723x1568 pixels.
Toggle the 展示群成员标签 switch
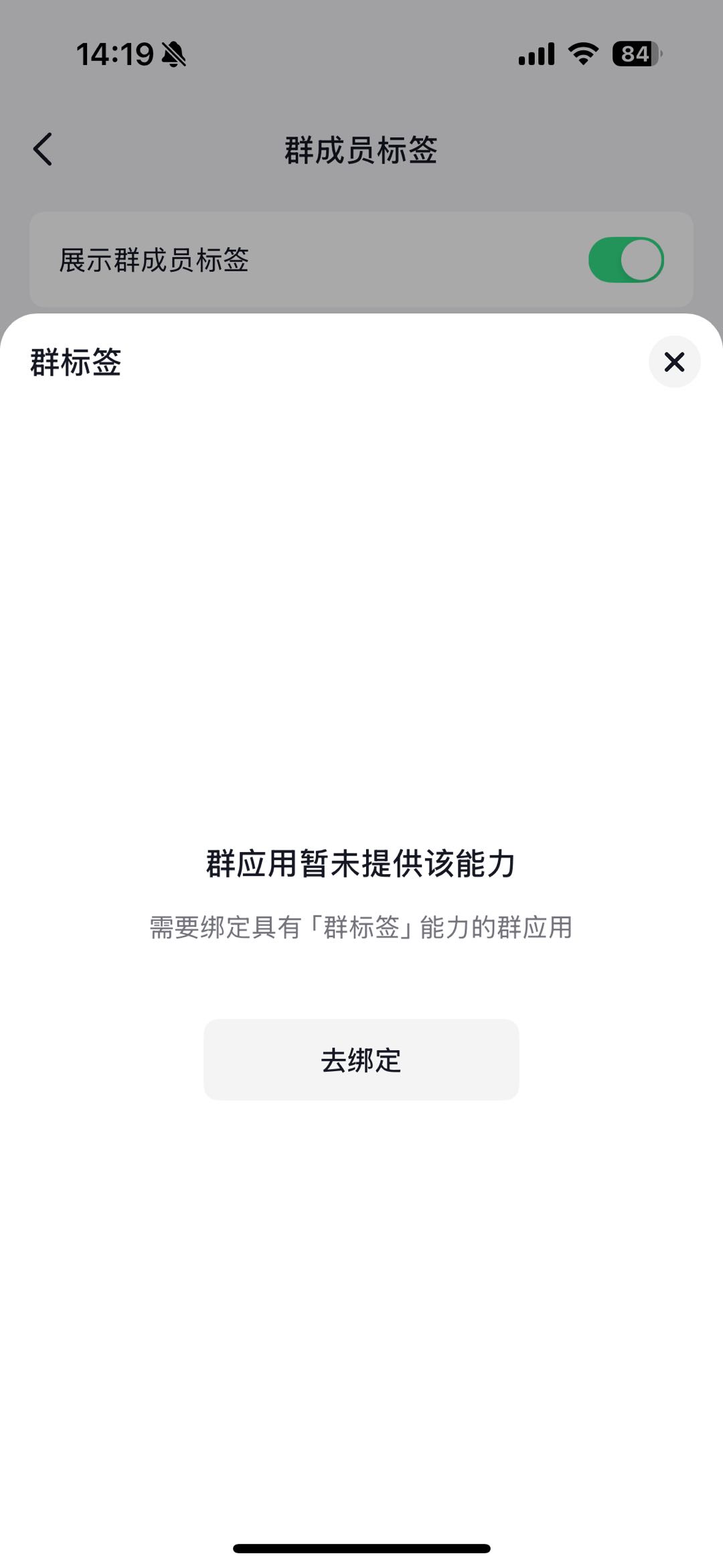625,260
